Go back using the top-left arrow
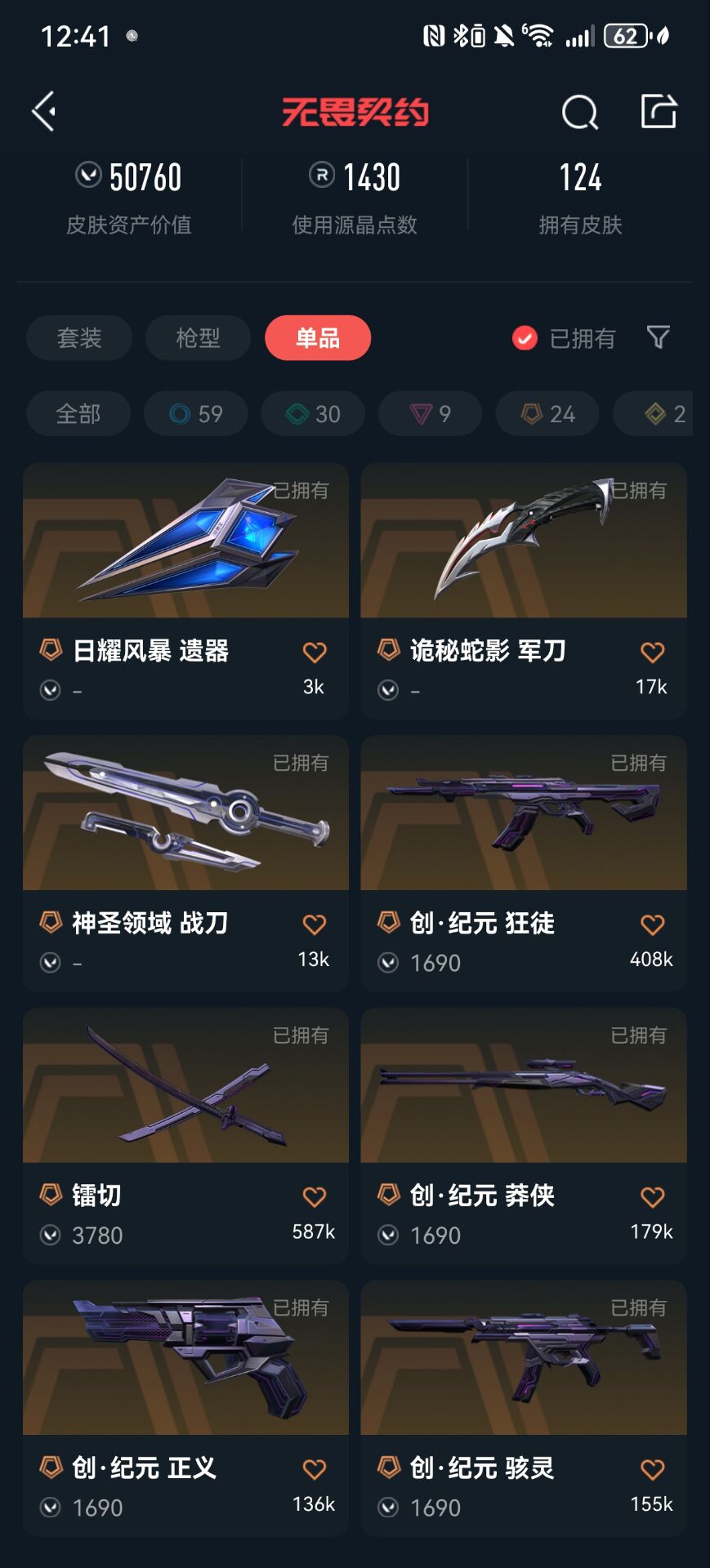Image resolution: width=710 pixels, height=1568 pixels. [44, 111]
